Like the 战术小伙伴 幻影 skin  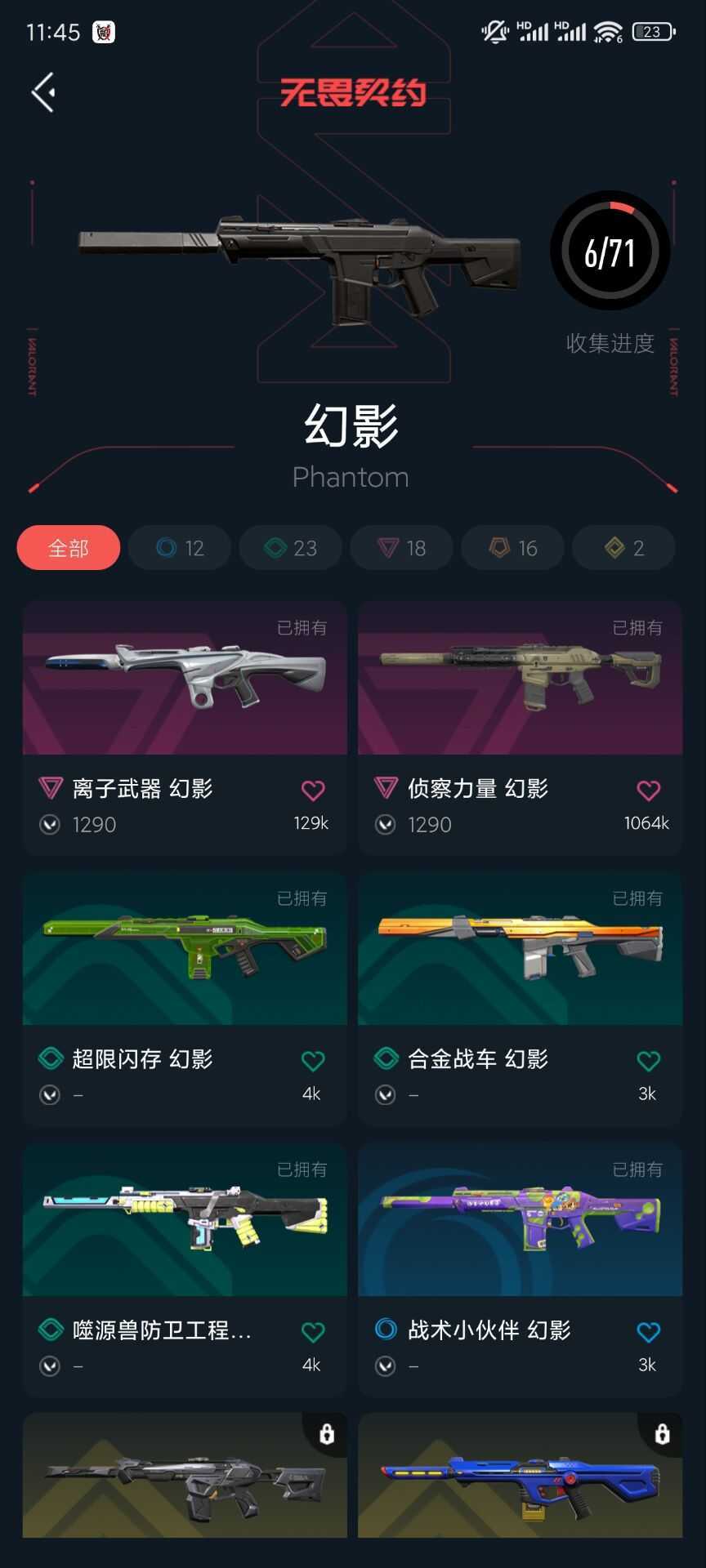[648, 1332]
